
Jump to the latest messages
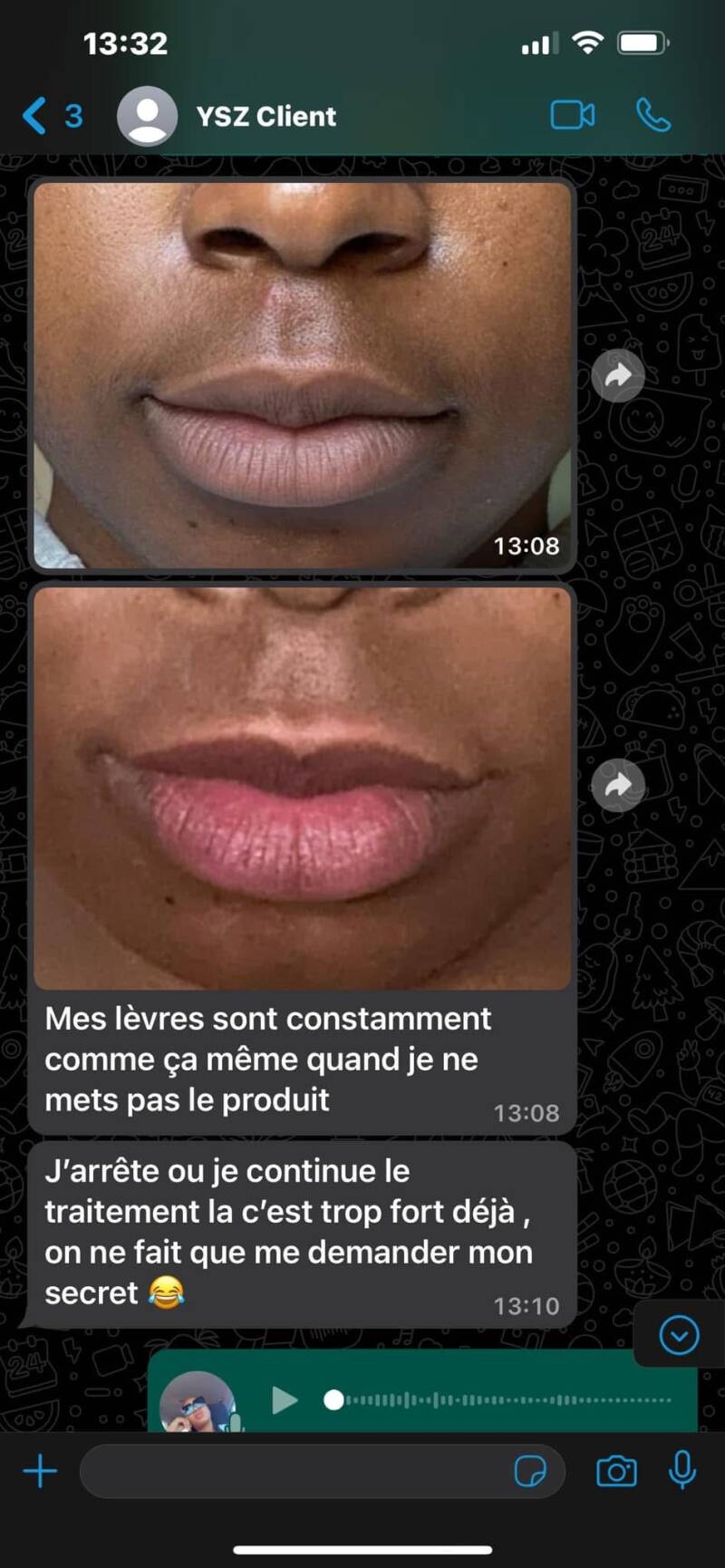pyautogui.click(x=679, y=1335)
